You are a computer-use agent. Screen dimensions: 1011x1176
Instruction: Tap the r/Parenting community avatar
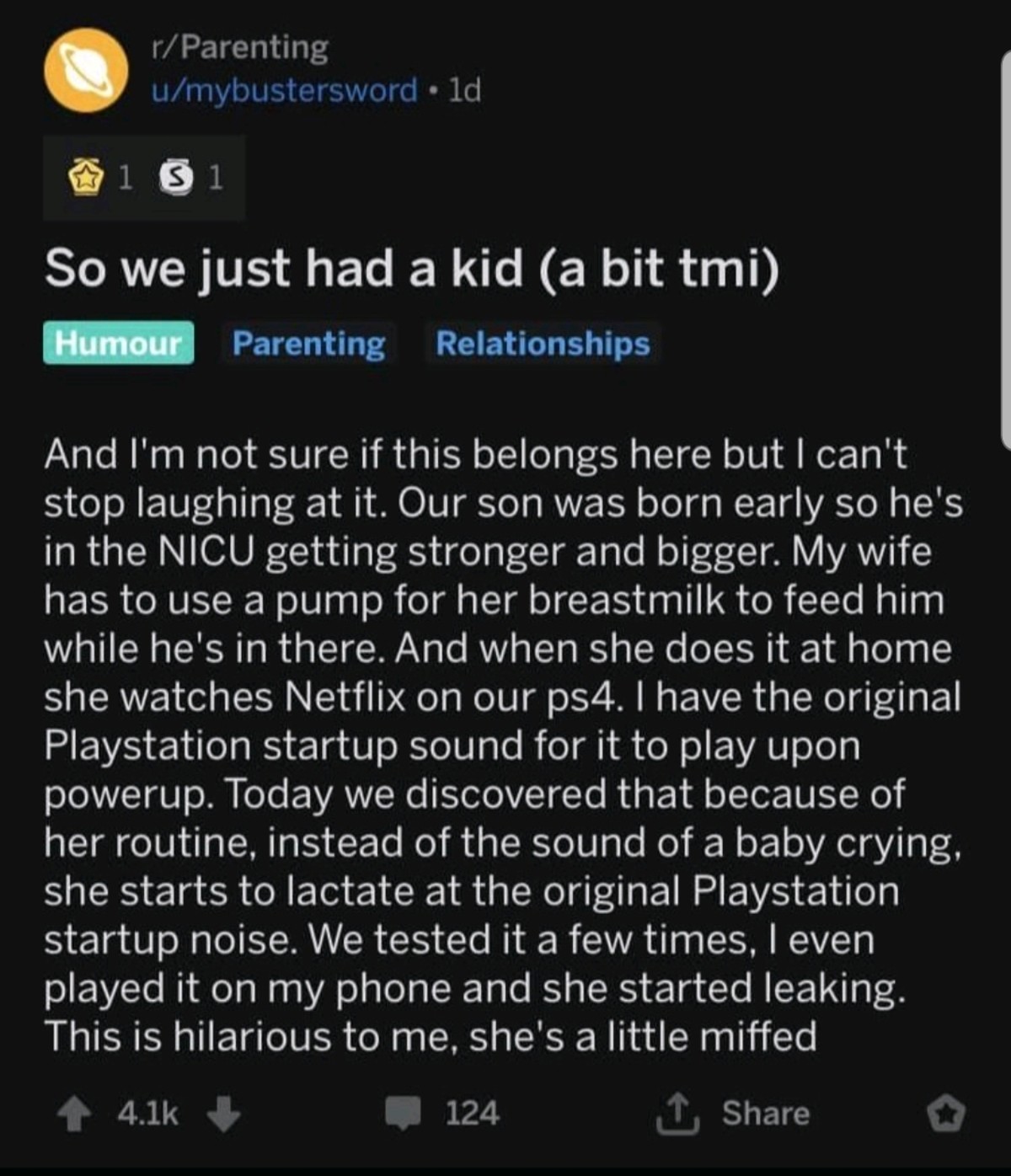pos(86,70)
